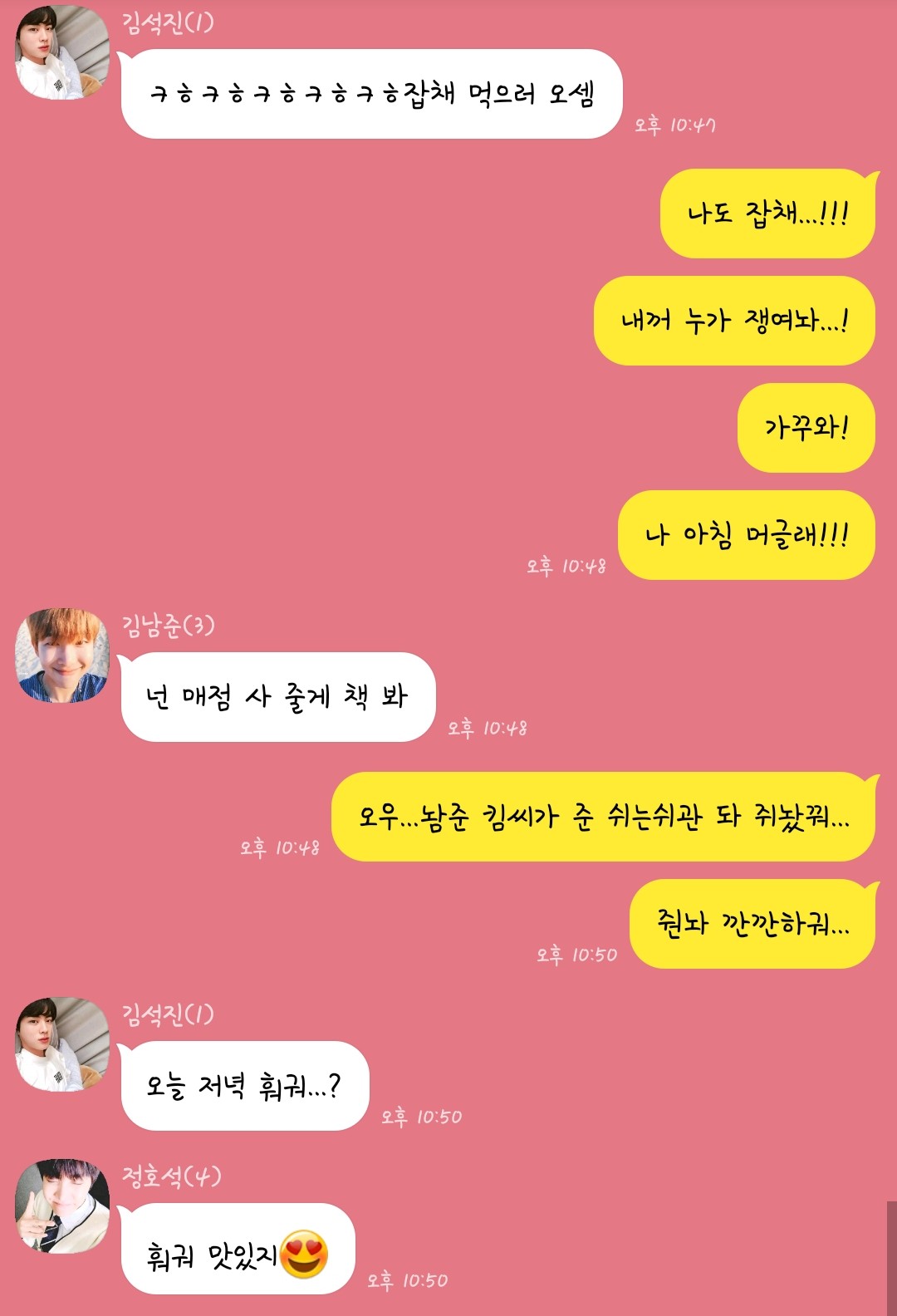
Task: Open 김석진's profile photo beside 잡채 message
Action: (x=62, y=52)
